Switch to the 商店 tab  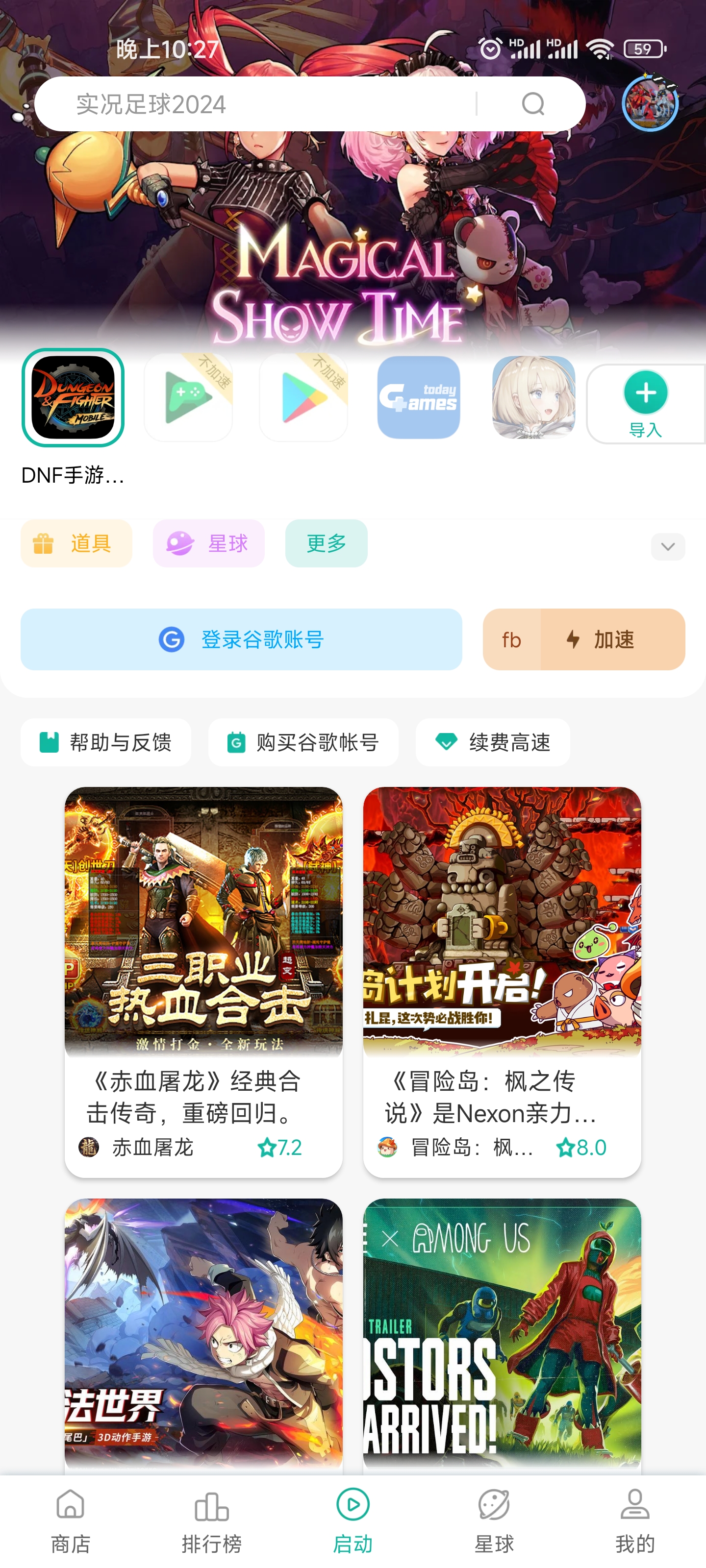(x=71, y=1520)
